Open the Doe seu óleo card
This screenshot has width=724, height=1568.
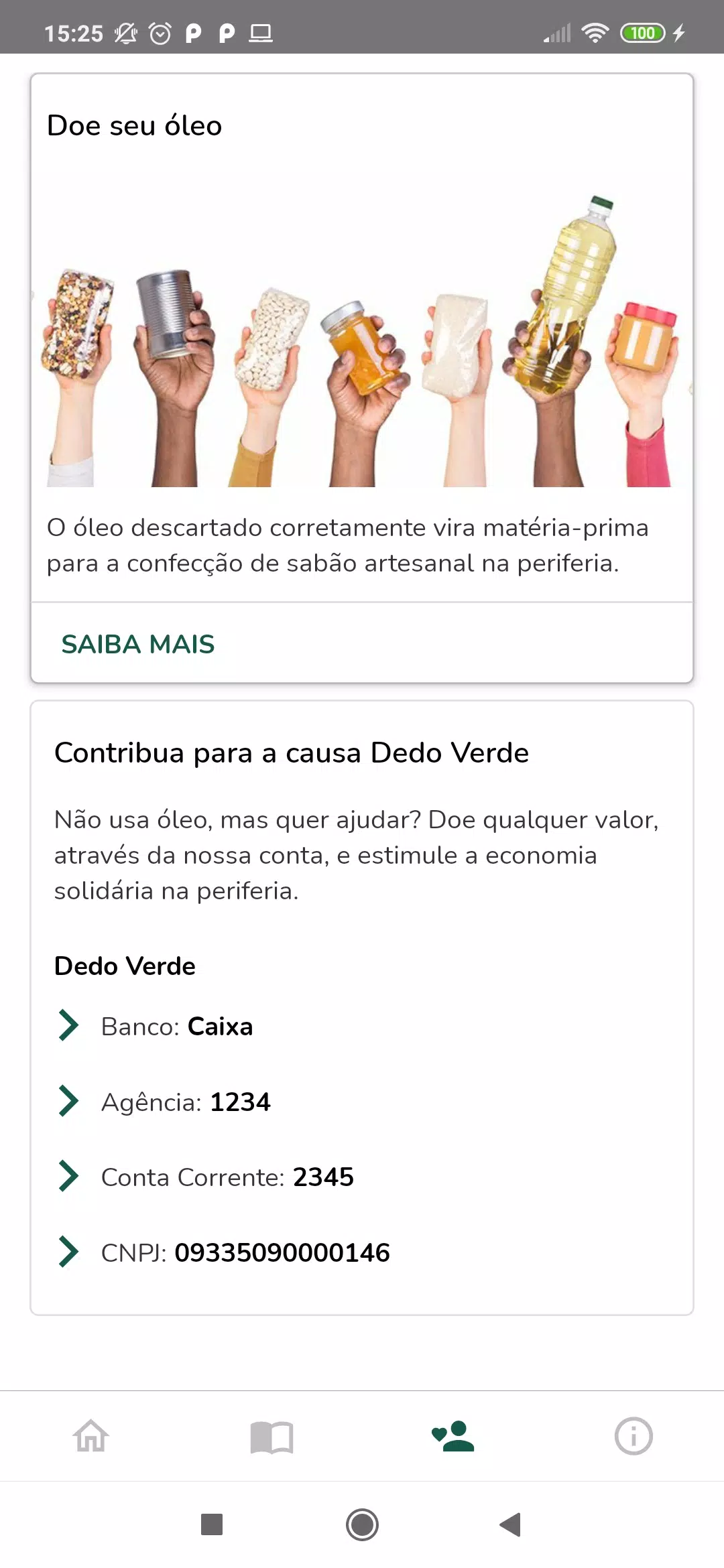362,378
